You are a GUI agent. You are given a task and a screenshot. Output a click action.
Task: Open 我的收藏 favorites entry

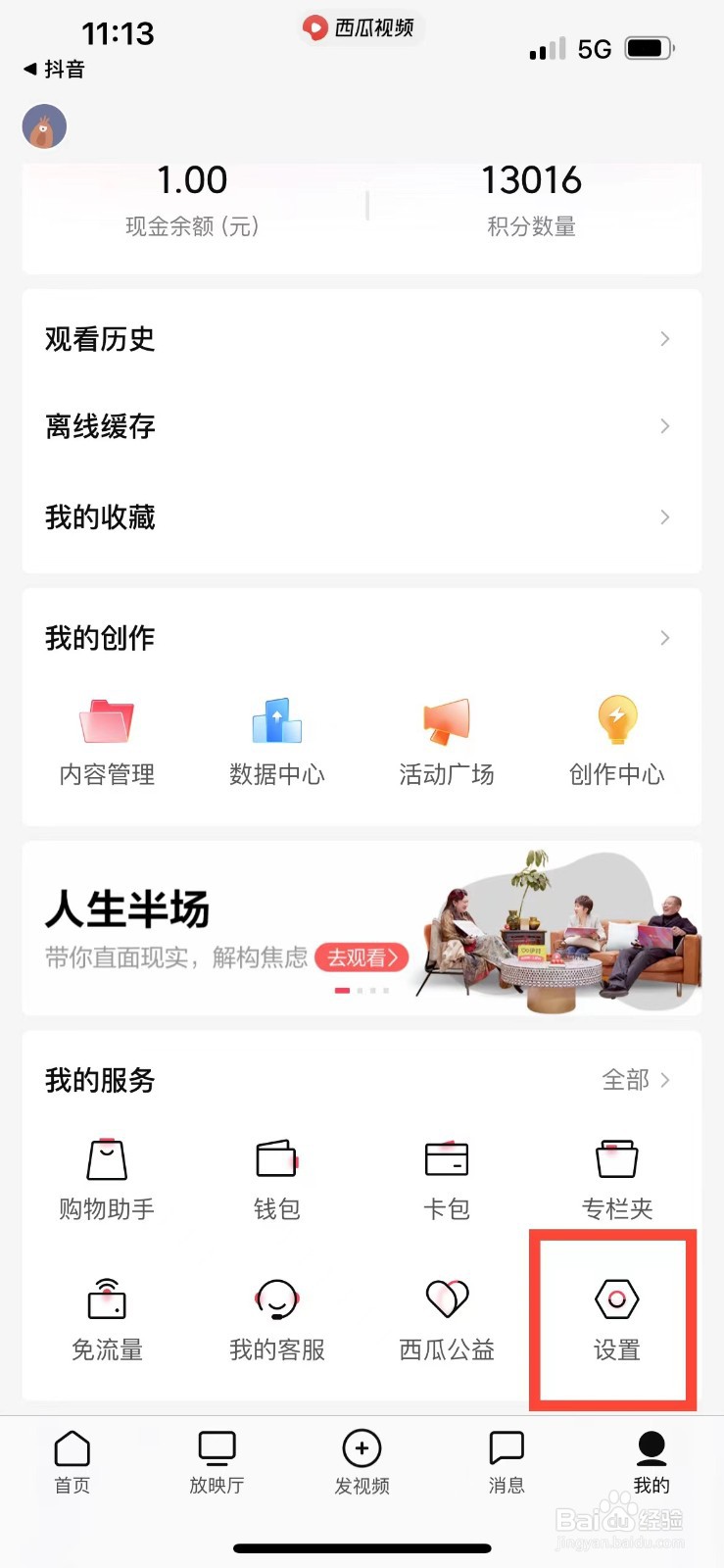click(98, 517)
